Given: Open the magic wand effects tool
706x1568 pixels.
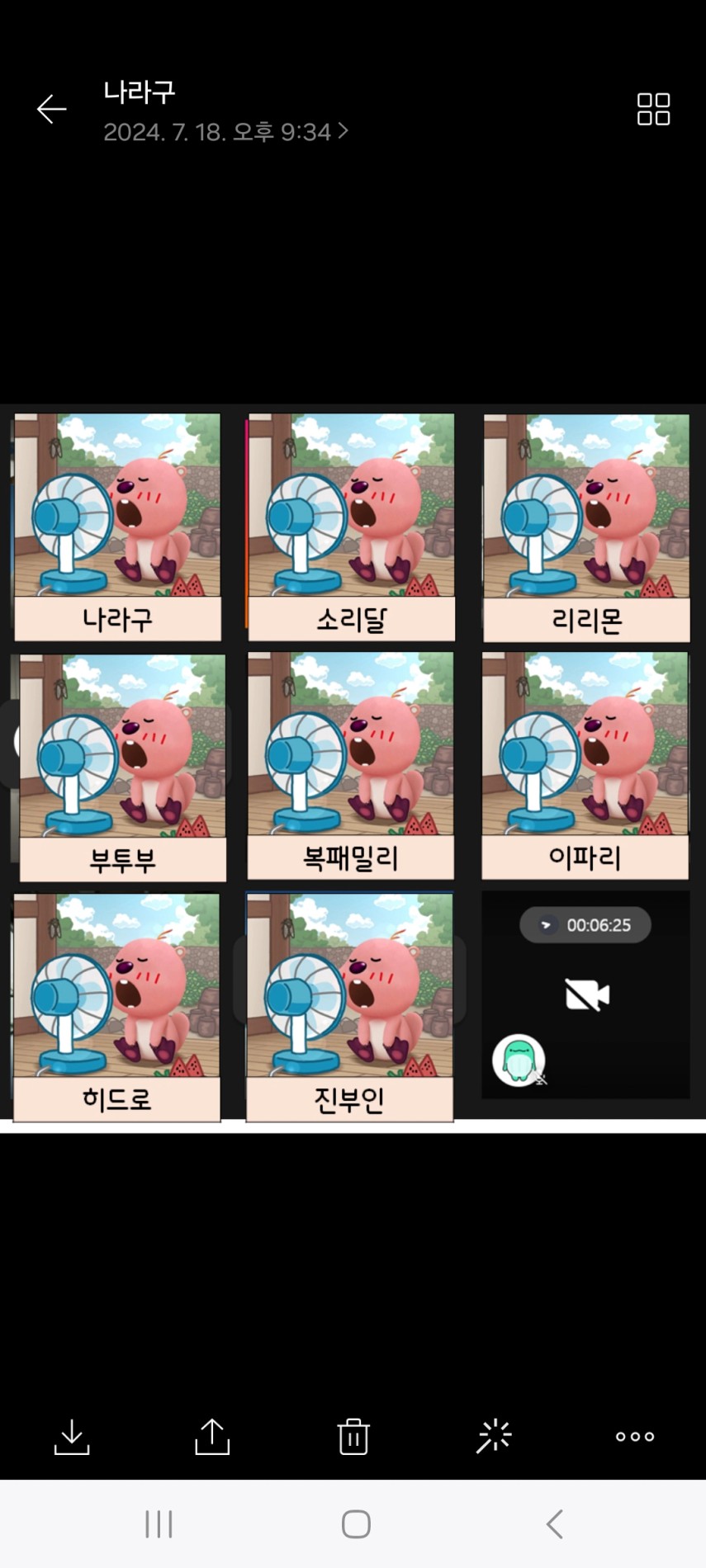Looking at the screenshot, I should 495,1437.
